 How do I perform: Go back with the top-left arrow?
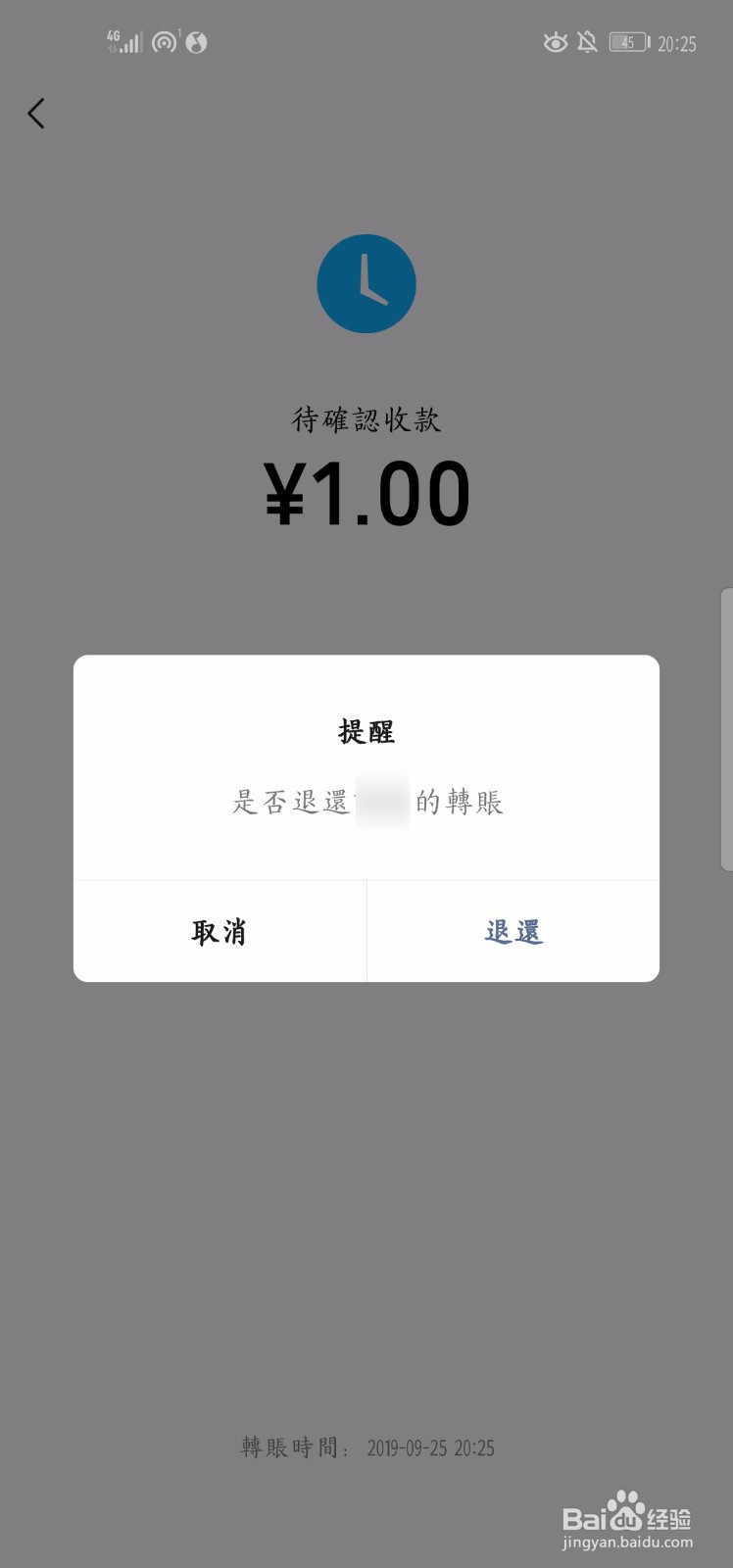[36, 114]
